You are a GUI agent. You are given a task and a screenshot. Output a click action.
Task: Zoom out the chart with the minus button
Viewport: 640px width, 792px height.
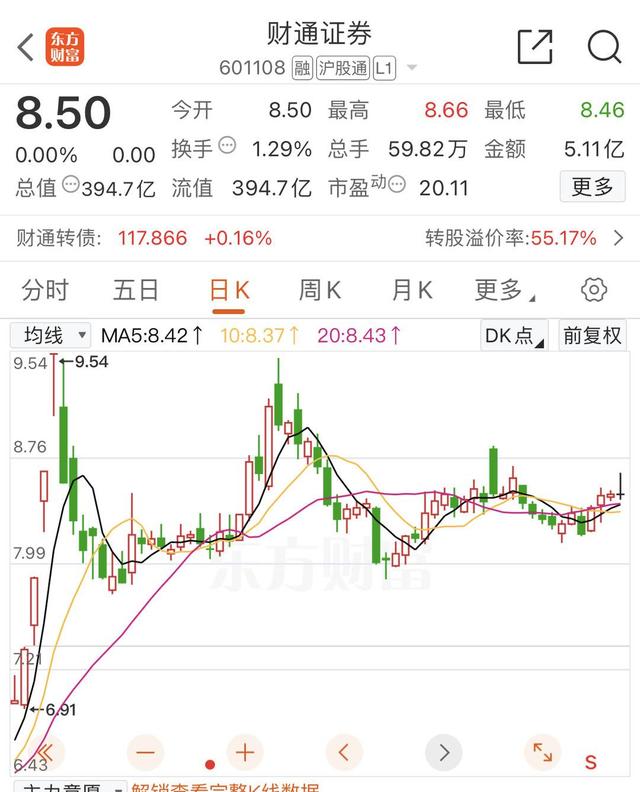pos(146,752)
